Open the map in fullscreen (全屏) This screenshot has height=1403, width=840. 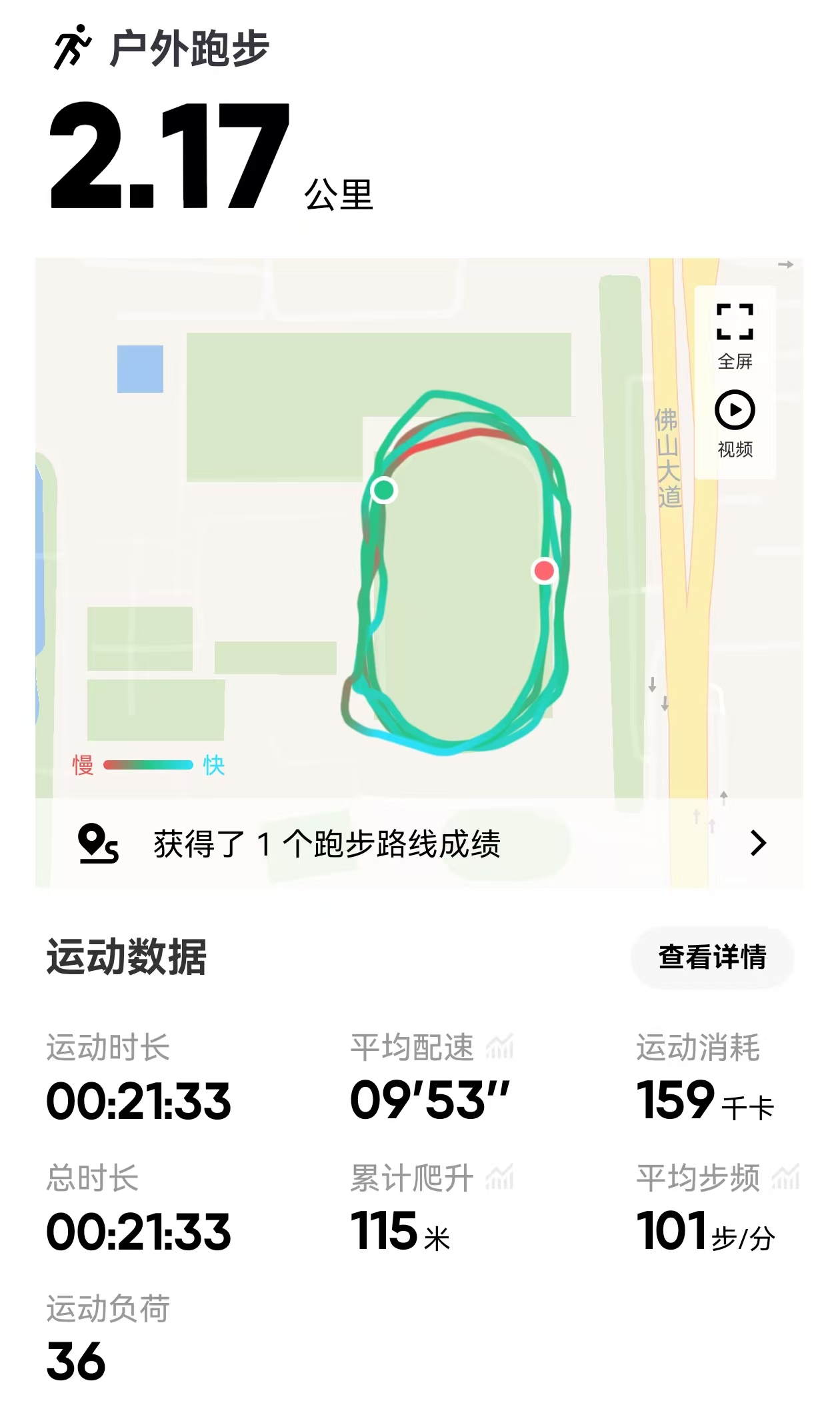(735, 336)
